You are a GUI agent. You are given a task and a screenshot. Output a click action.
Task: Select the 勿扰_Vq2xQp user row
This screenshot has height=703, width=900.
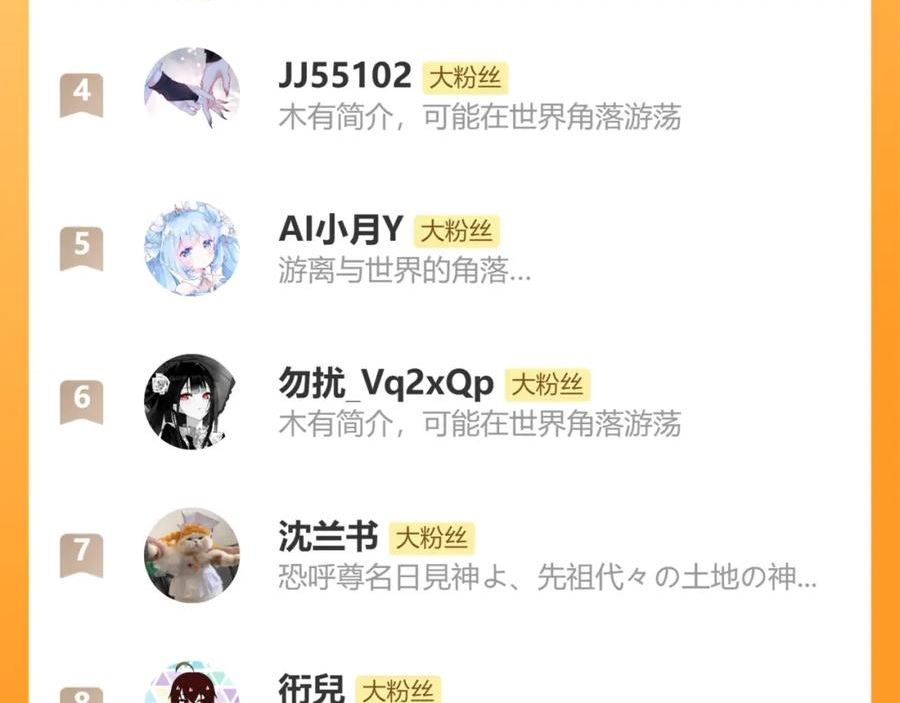449,402
